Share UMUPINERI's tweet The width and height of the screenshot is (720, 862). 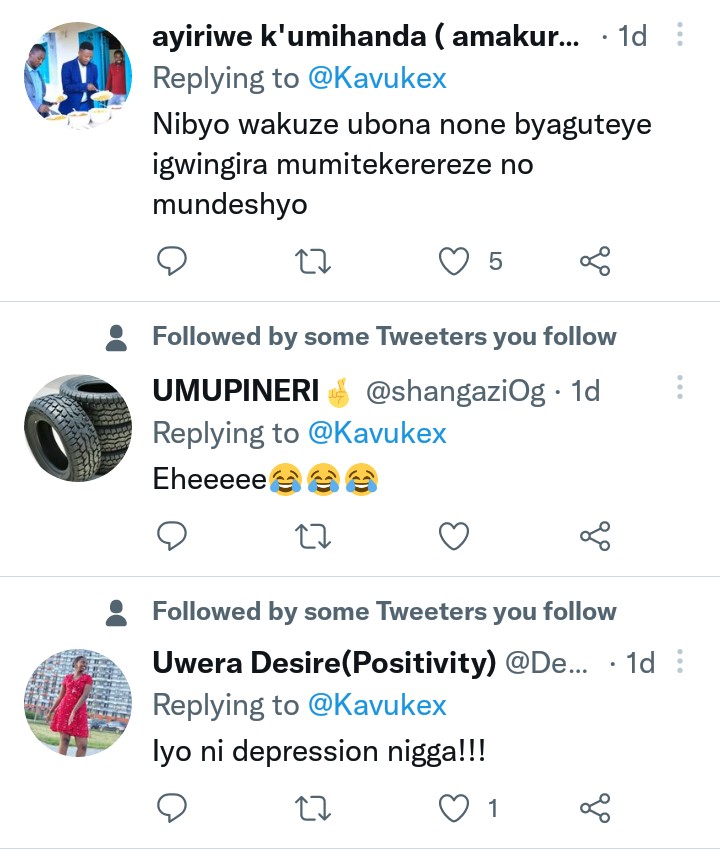[x=595, y=537]
